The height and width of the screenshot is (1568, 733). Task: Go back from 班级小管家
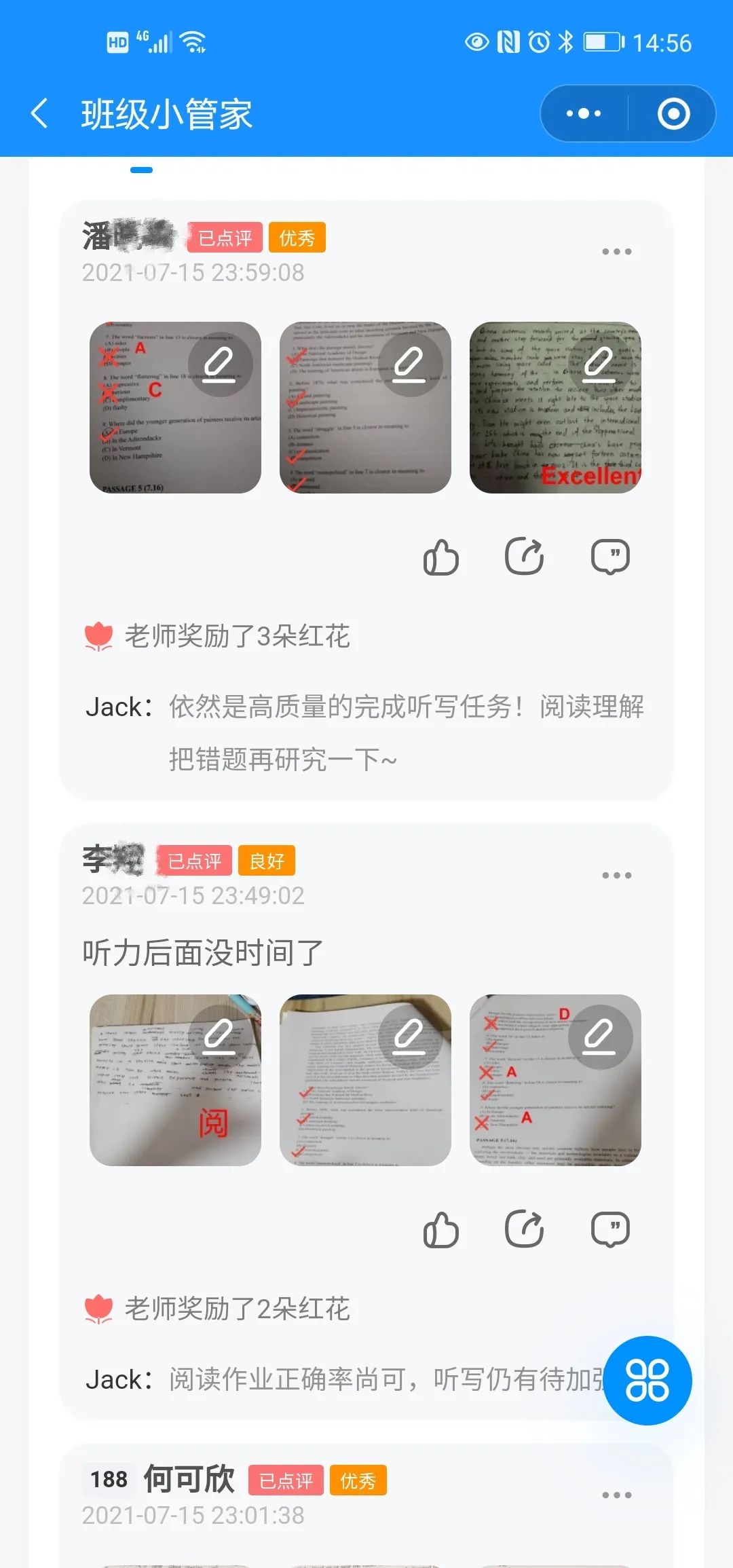pos(39,113)
